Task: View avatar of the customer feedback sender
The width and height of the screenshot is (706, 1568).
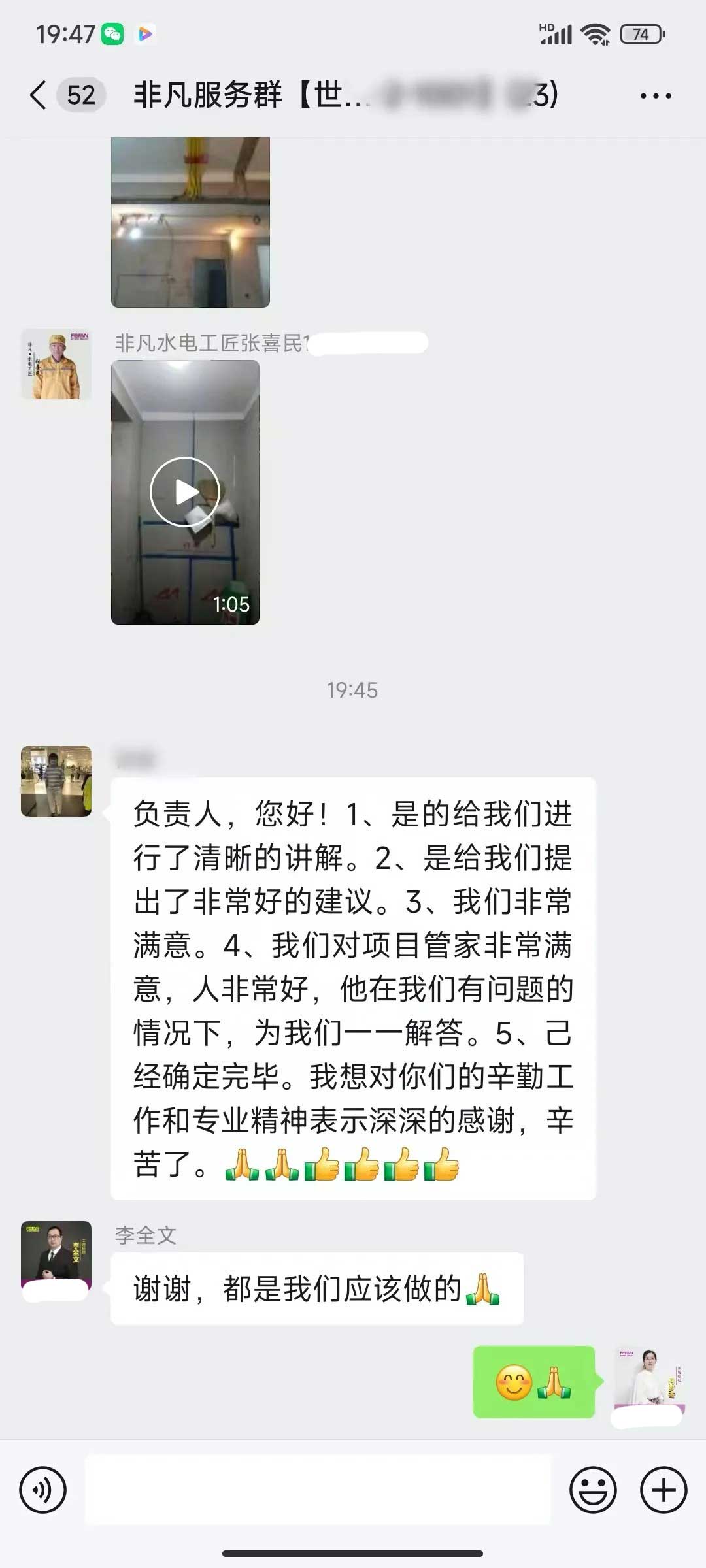Action: coord(56,781)
